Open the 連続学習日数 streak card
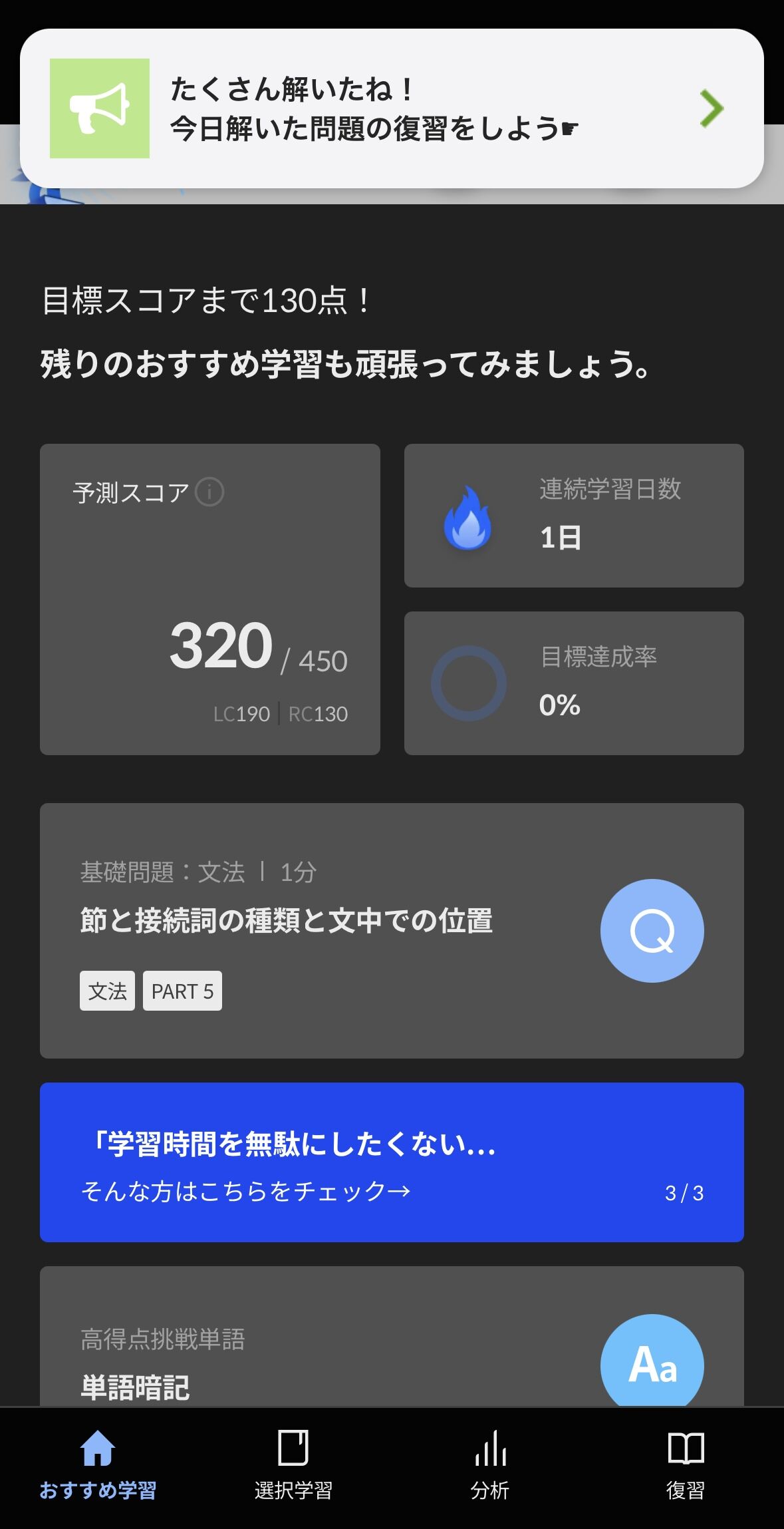The width and height of the screenshot is (784, 1529). pyautogui.click(x=574, y=516)
